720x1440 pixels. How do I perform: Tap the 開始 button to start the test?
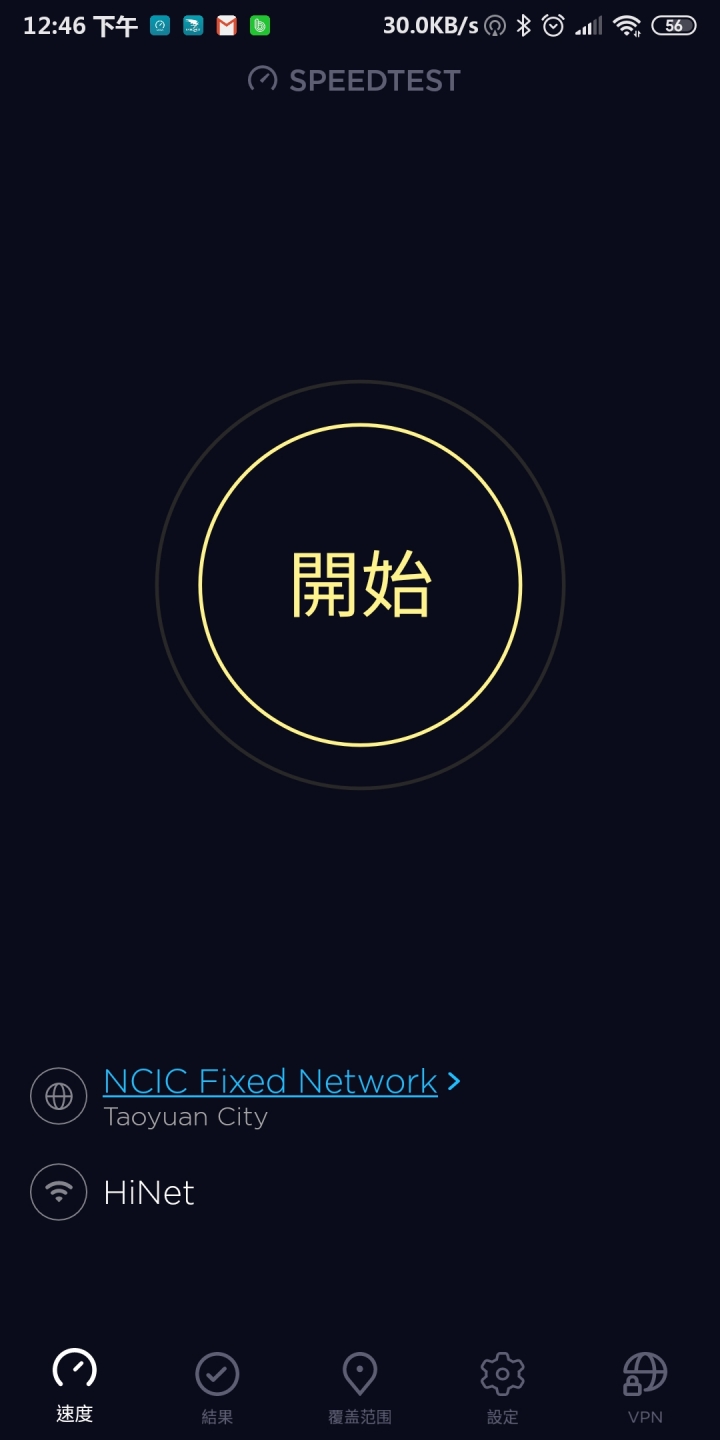[360, 585]
